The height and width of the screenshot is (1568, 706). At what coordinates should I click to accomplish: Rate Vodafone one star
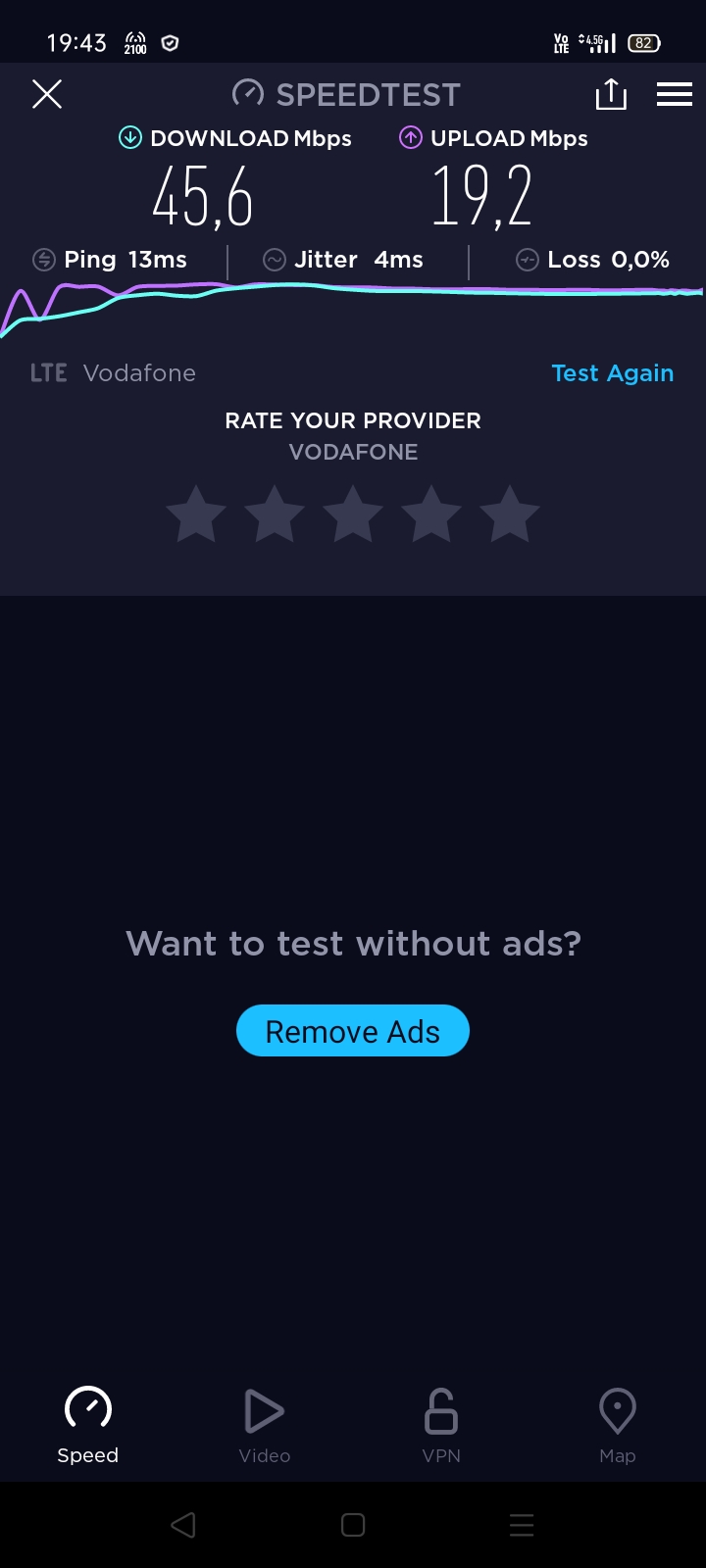pos(196,514)
